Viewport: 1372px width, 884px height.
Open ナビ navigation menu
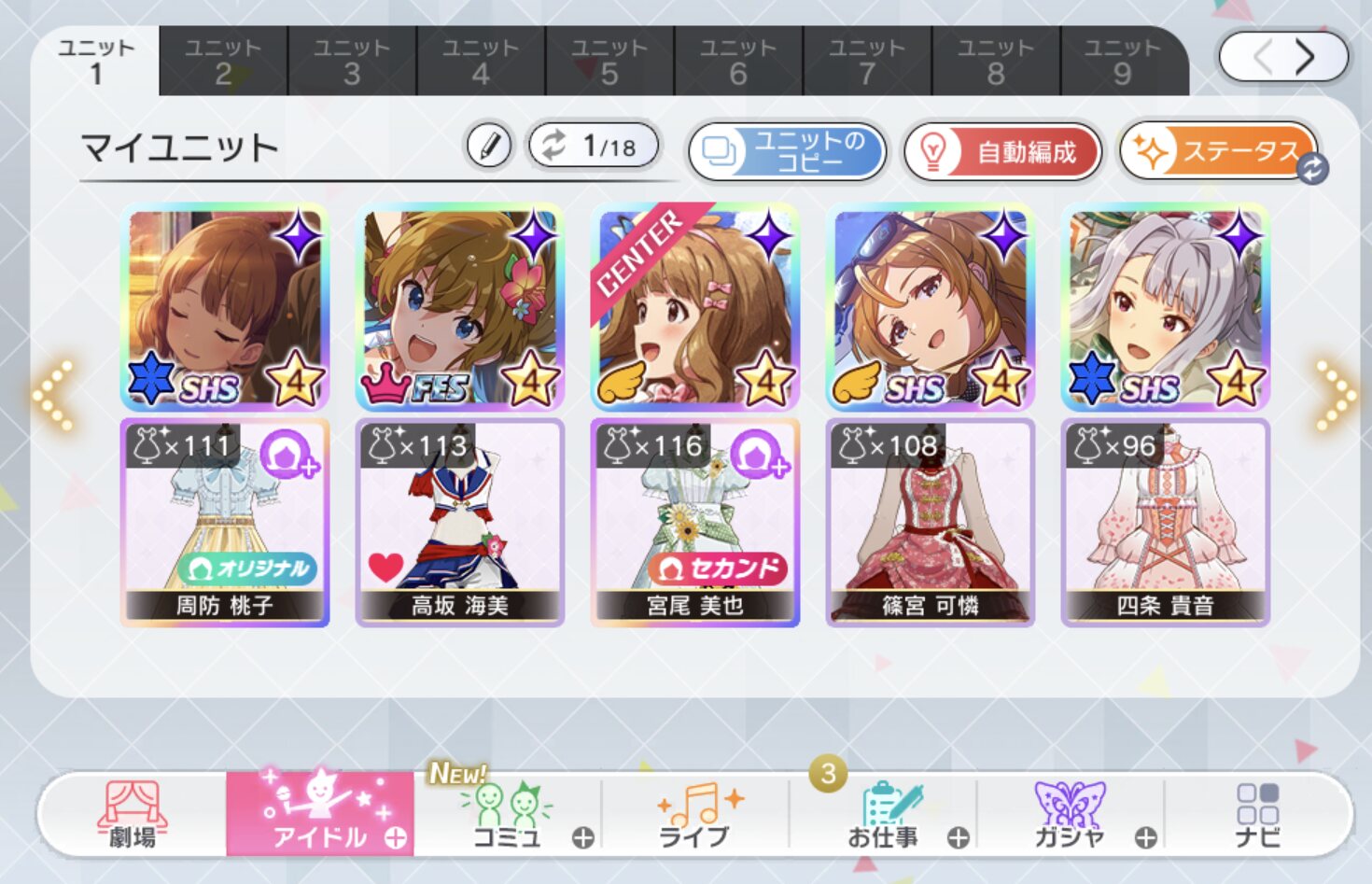[1257, 815]
